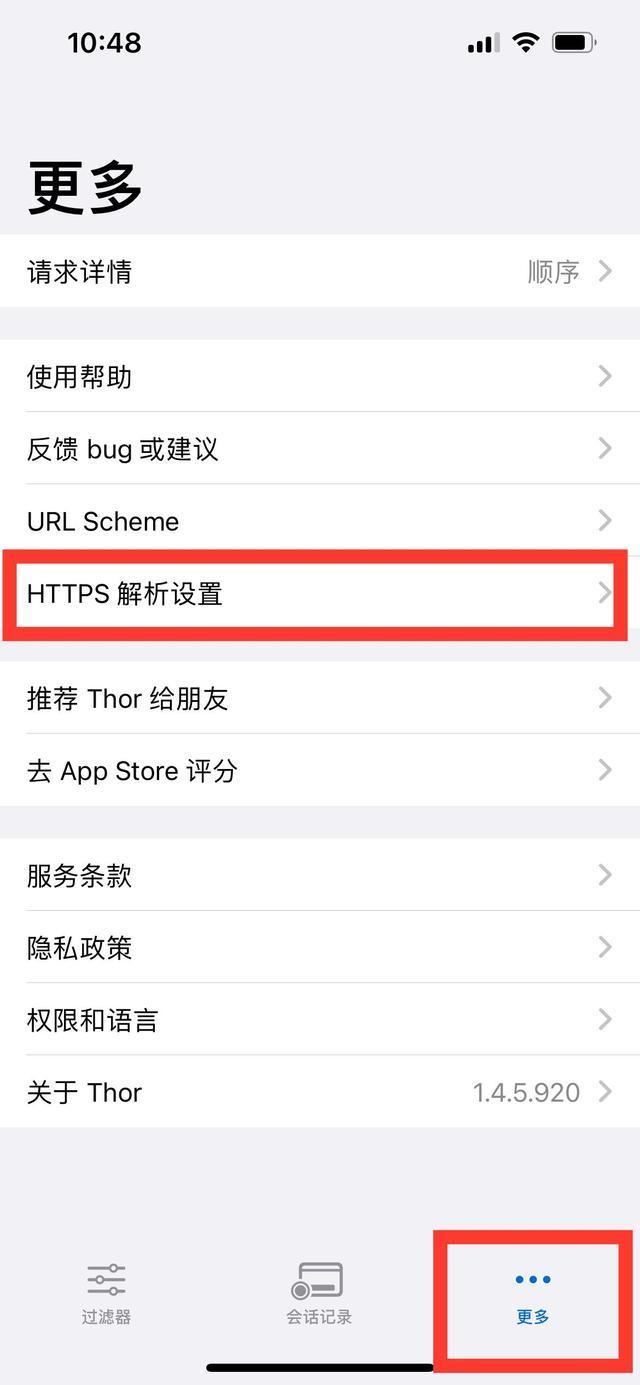View the 隐私政策 privacy policy
640x1385 pixels.
pyautogui.click(x=320, y=947)
